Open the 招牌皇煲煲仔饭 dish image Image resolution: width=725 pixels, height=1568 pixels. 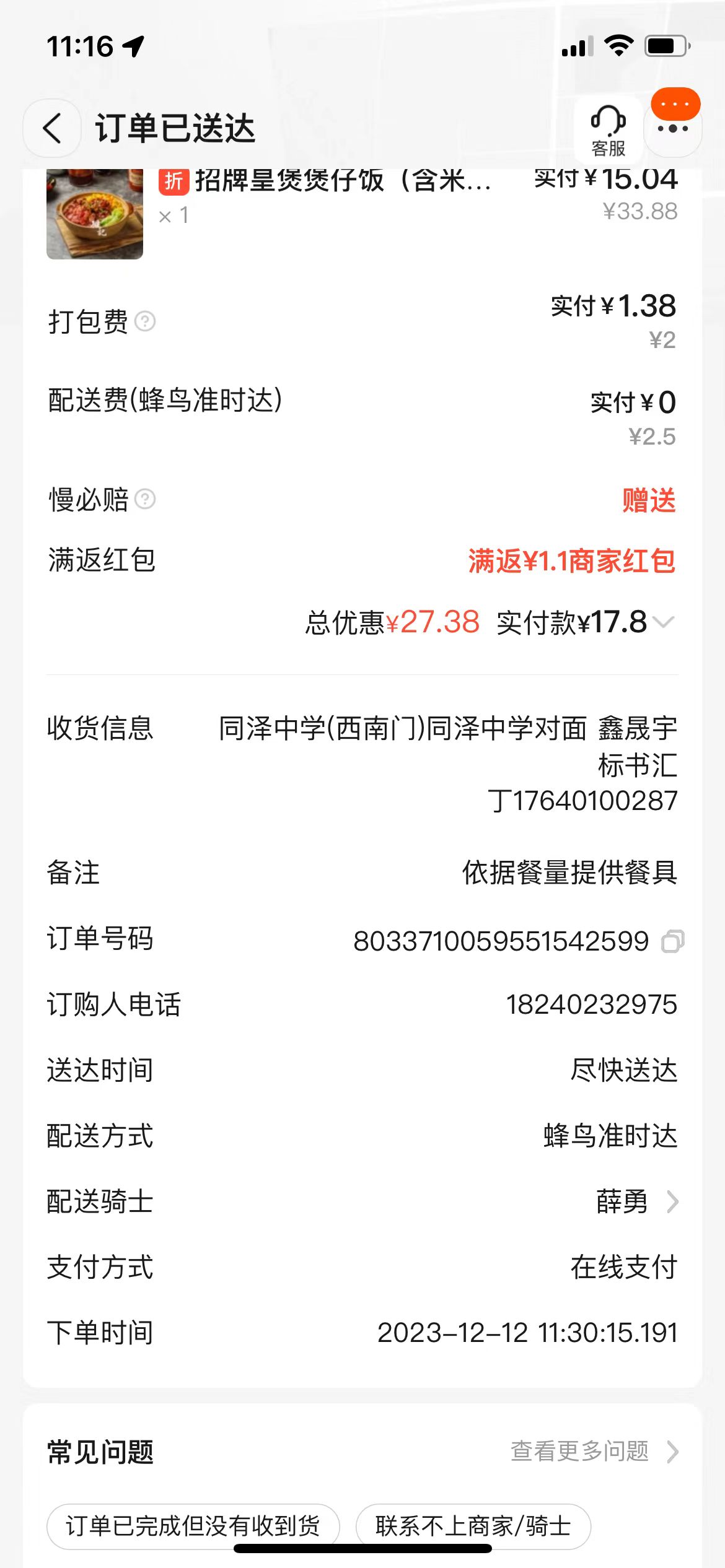(x=95, y=214)
